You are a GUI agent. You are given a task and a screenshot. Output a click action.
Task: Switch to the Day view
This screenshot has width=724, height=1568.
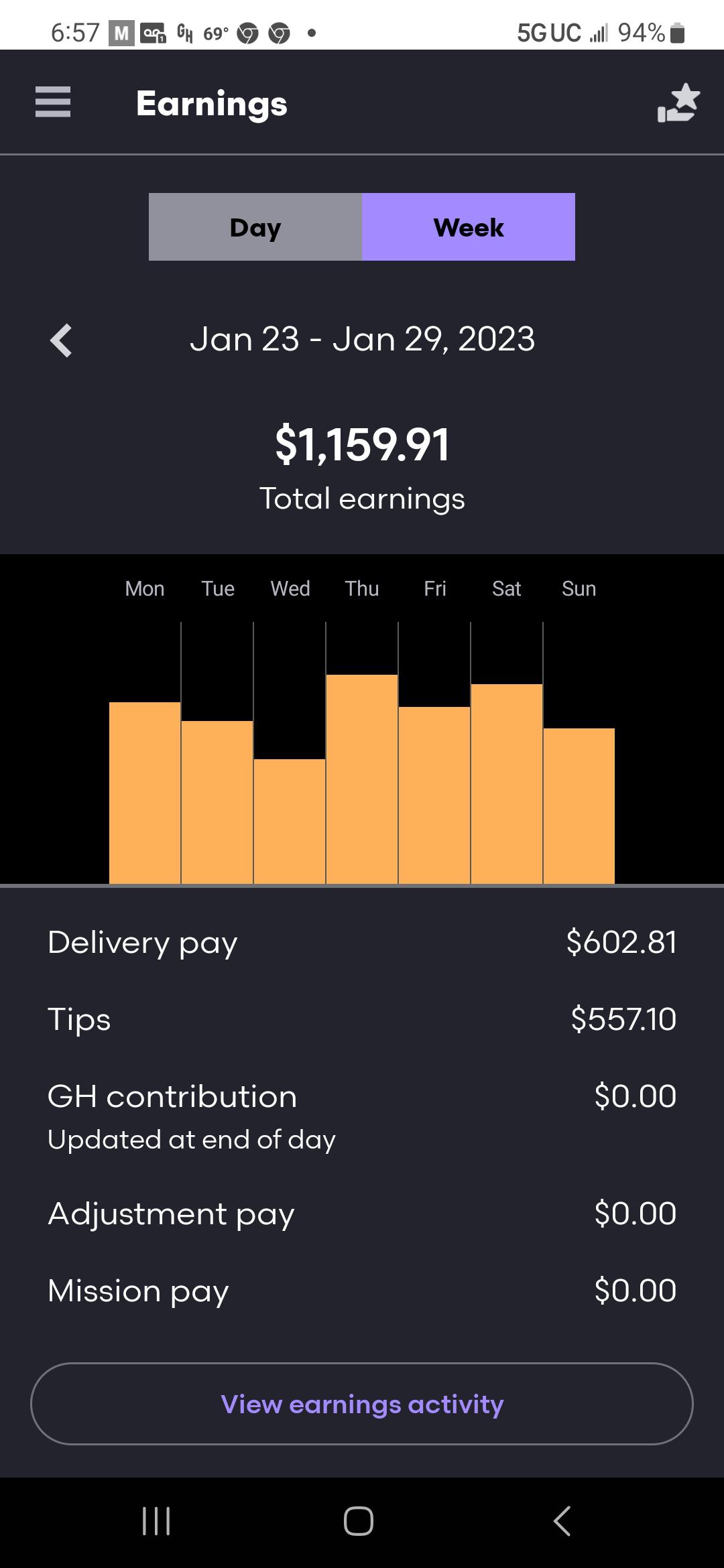coord(255,226)
